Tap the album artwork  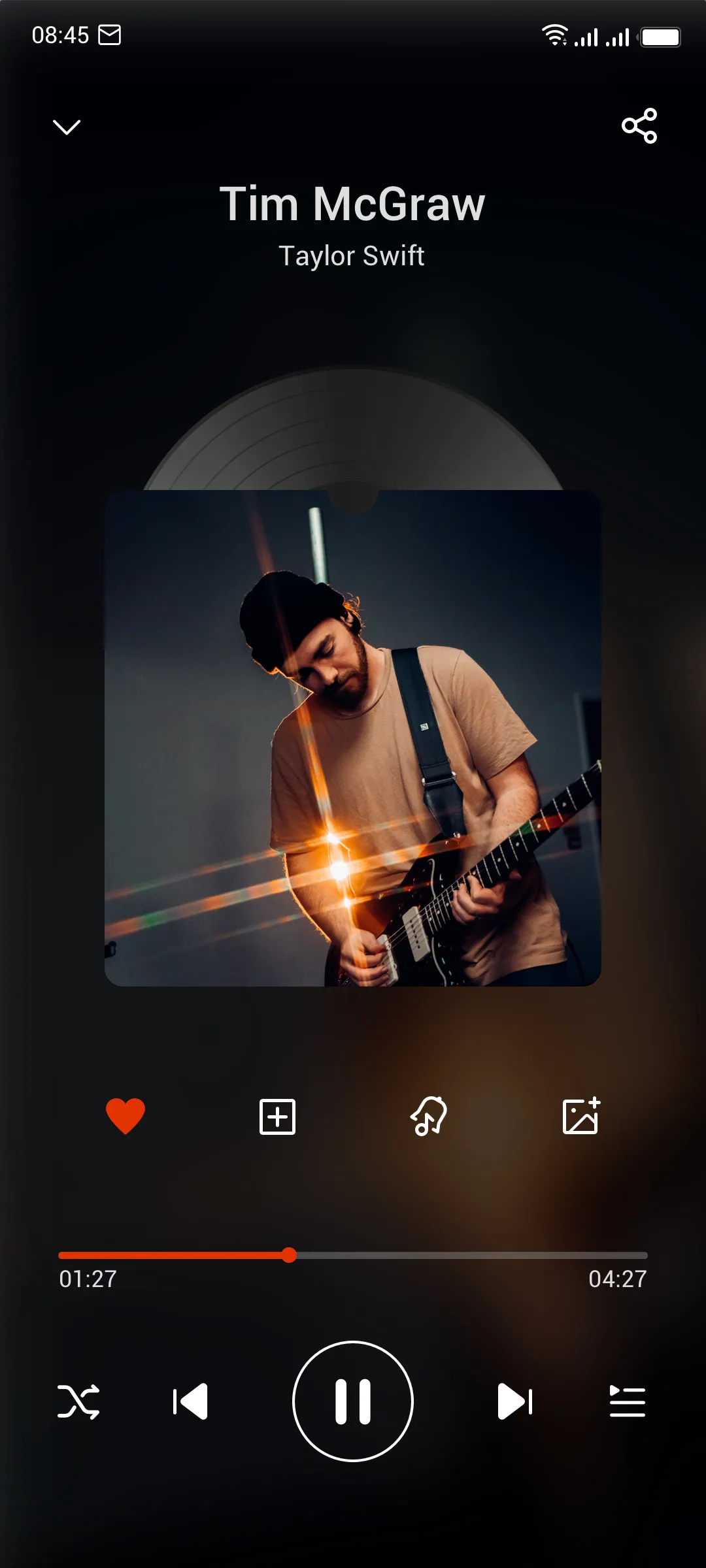(x=353, y=742)
